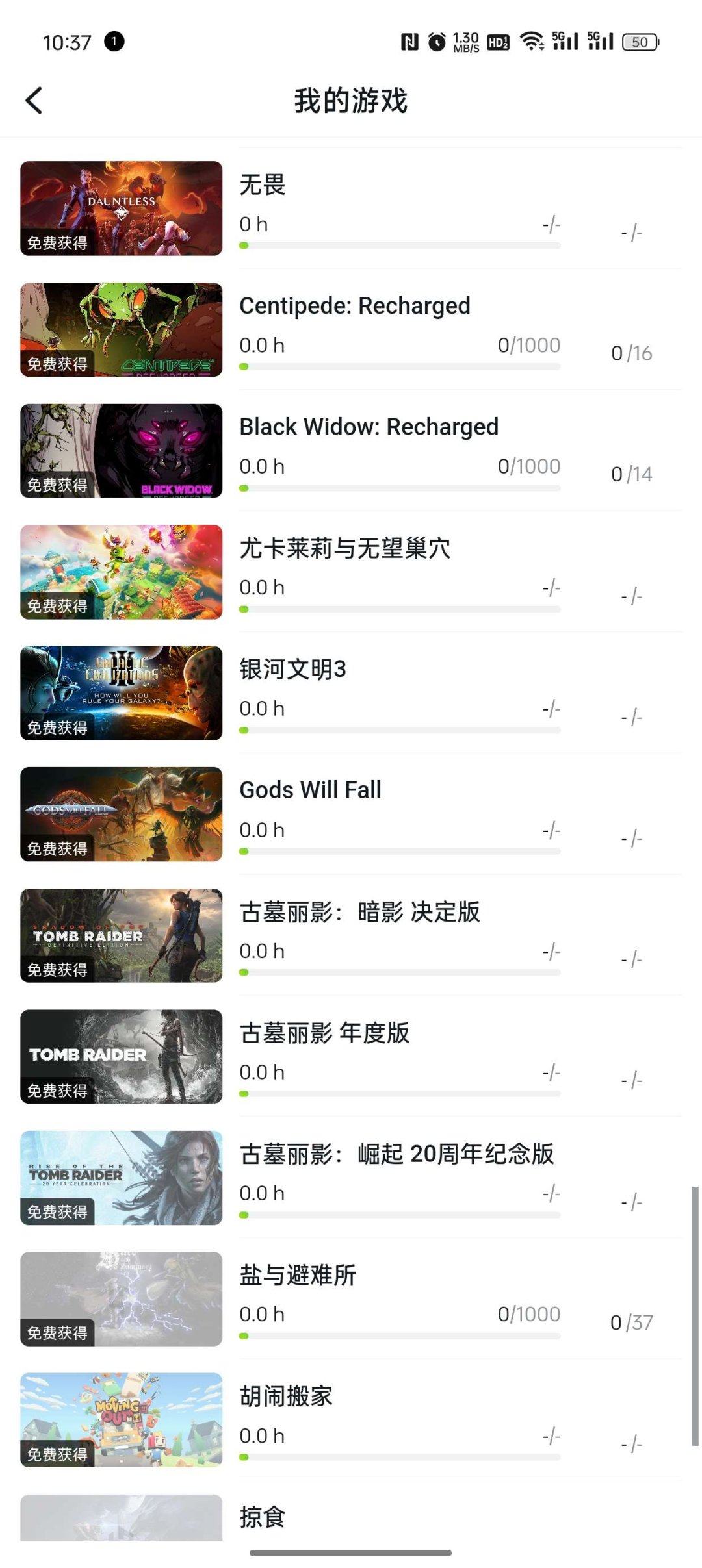Open the 掠食 game entry
The height and width of the screenshot is (1568, 702).
point(351,1517)
